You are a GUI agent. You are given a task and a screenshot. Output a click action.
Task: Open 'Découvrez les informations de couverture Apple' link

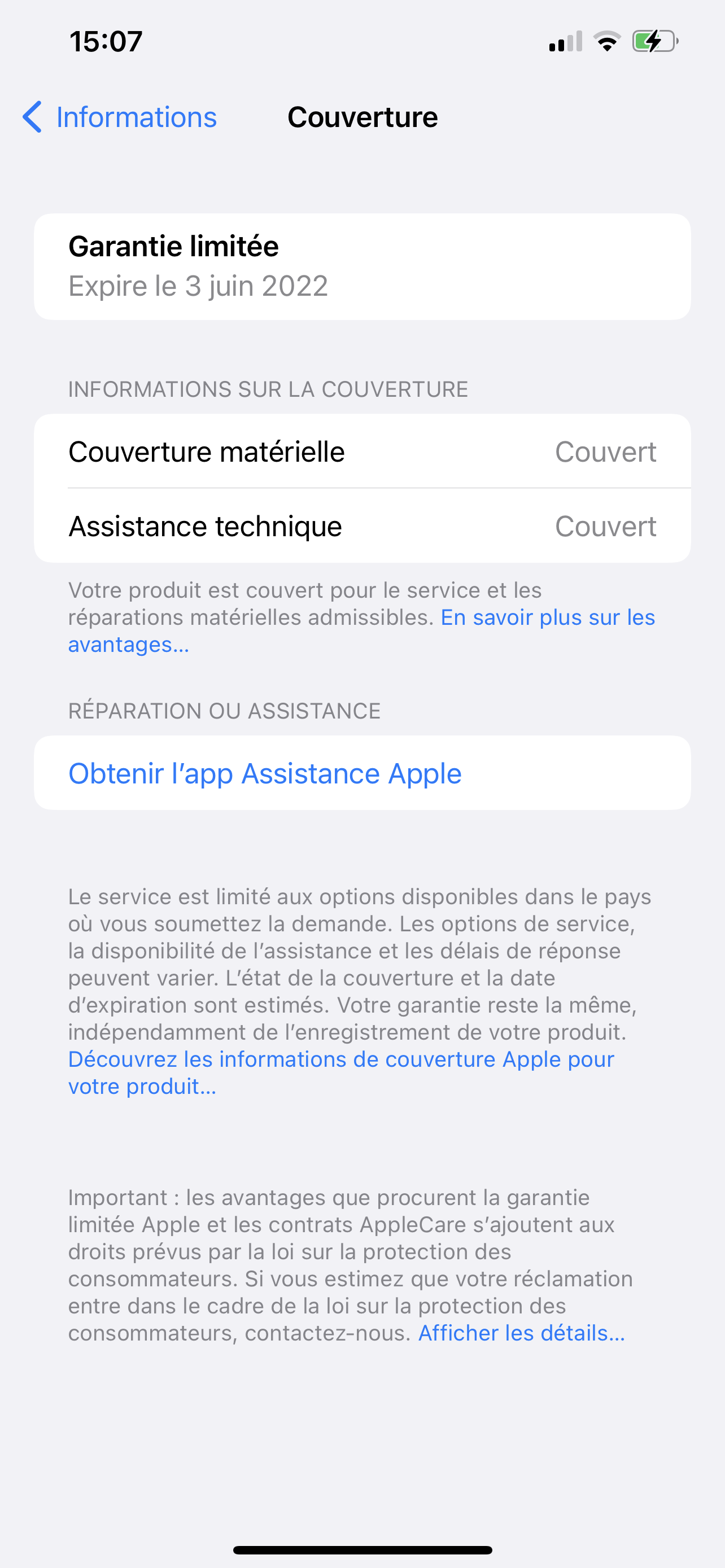341,1059
